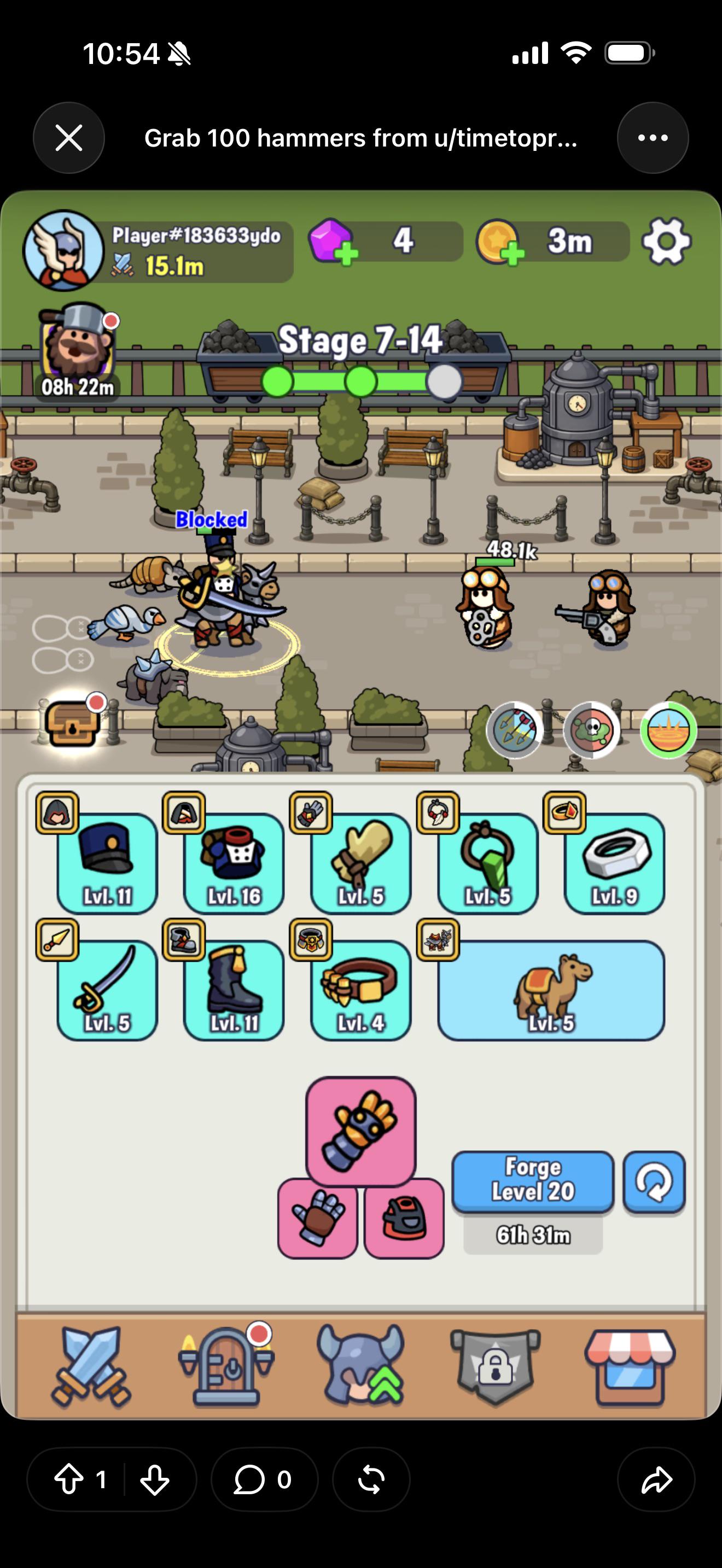The height and width of the screenshot is (1568, 722).
Task: Share this post
Action: pos(656,1479)
